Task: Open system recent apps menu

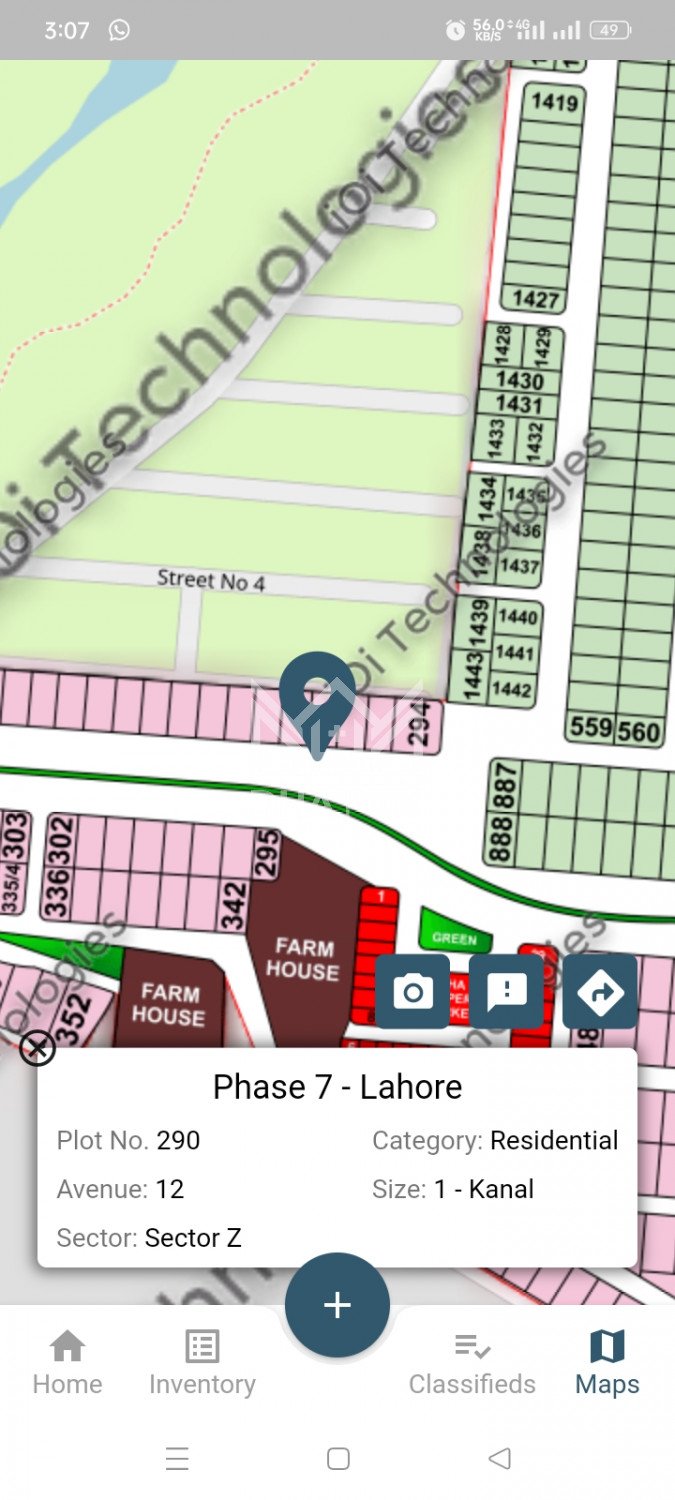Action: tap(177, 1459)
